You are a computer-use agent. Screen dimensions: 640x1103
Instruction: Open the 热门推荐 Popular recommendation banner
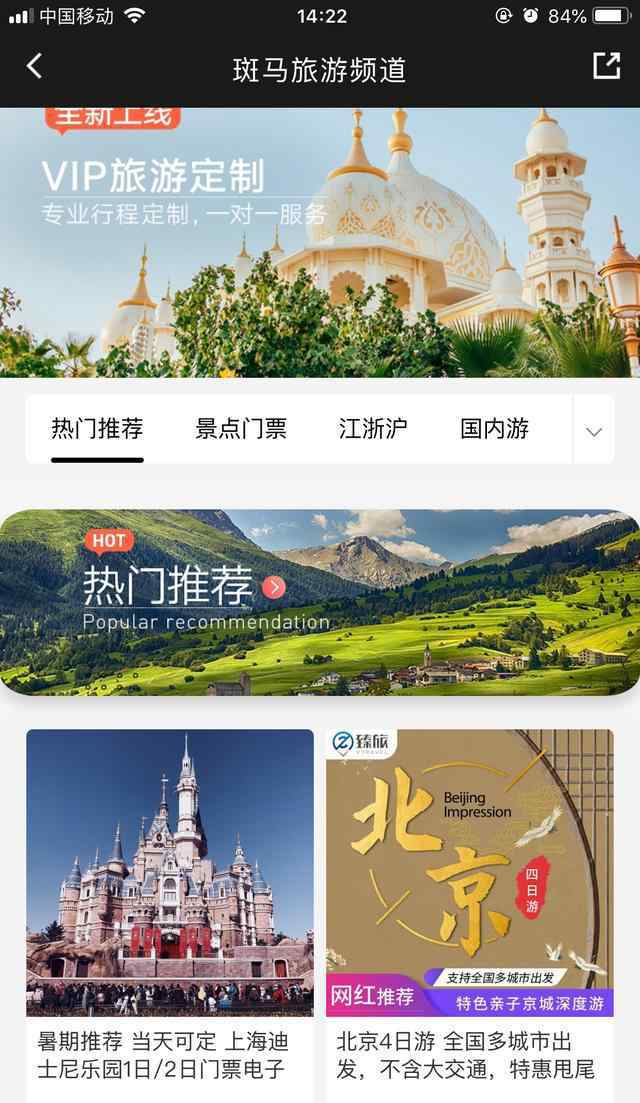320,602
